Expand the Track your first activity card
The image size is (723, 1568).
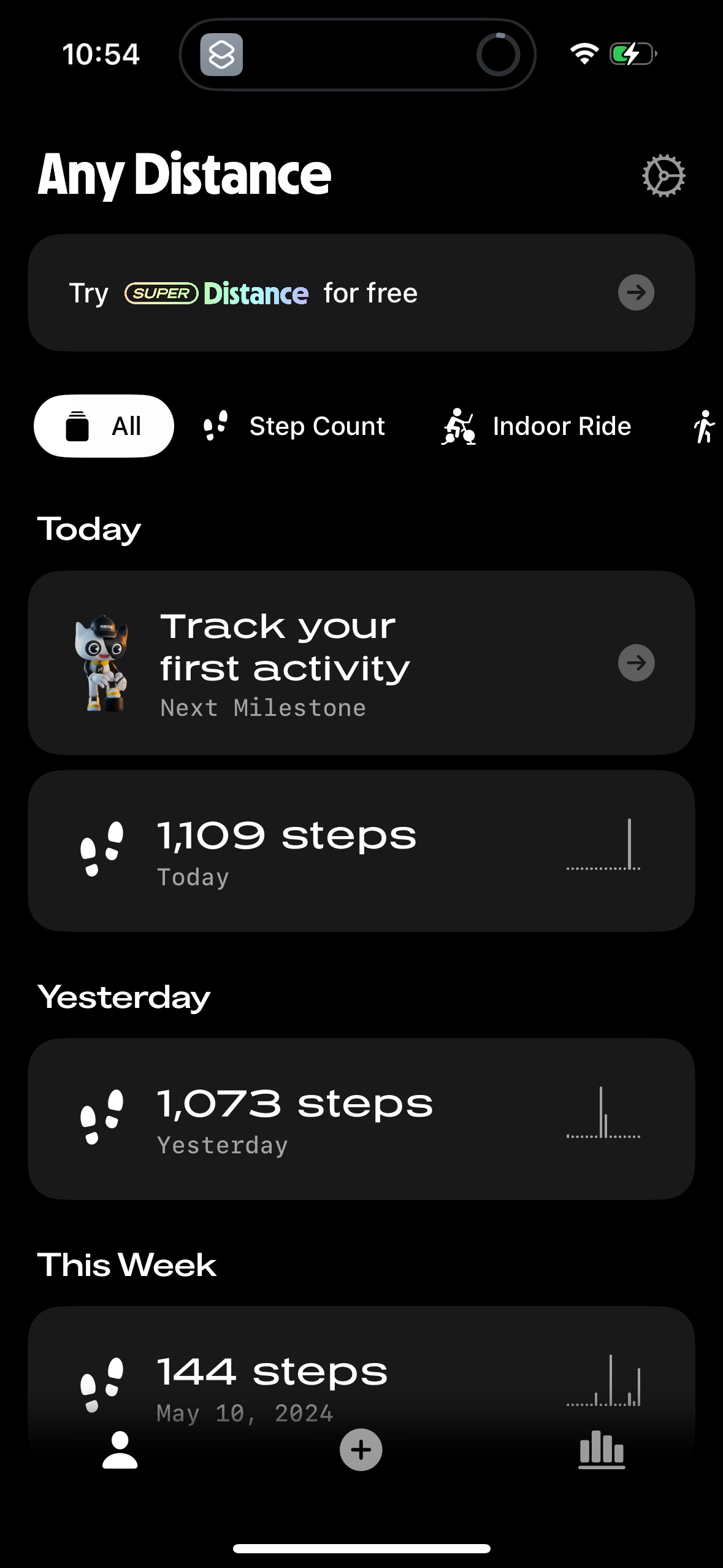point(635,663)
